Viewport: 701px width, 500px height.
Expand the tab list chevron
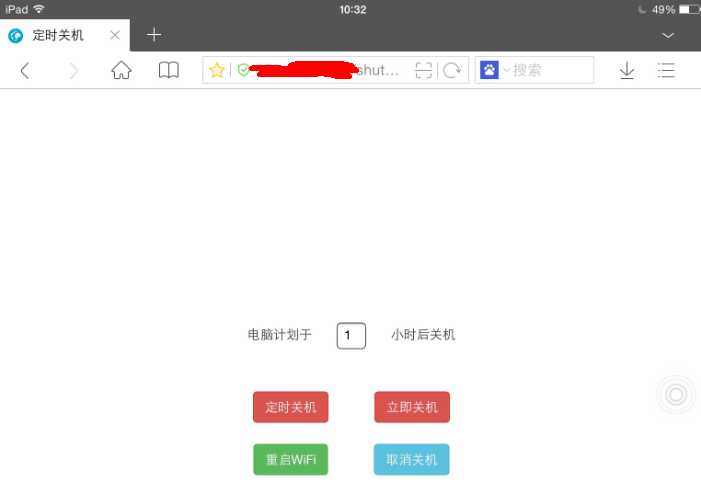tap(668, 35)
